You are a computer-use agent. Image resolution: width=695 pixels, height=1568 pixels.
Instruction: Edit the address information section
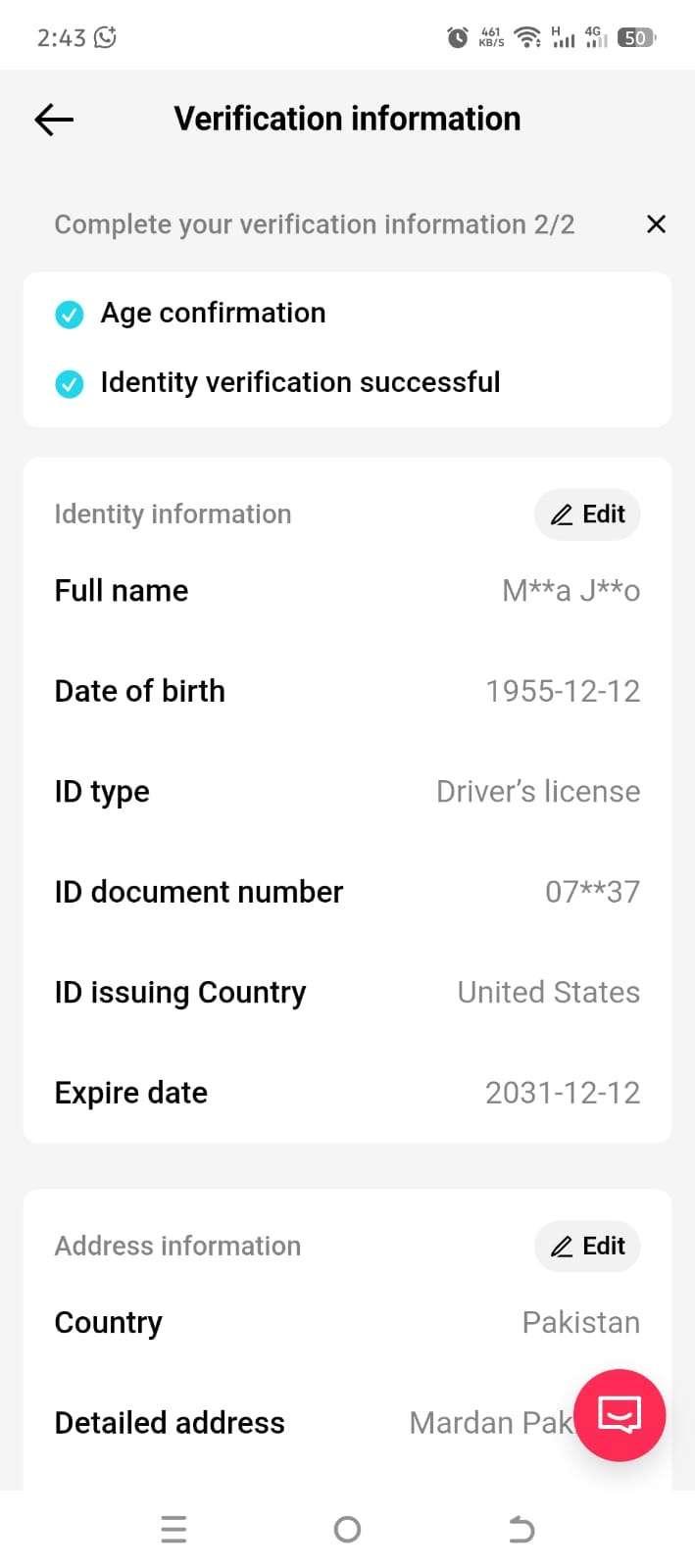click(x=587, y=1246)
